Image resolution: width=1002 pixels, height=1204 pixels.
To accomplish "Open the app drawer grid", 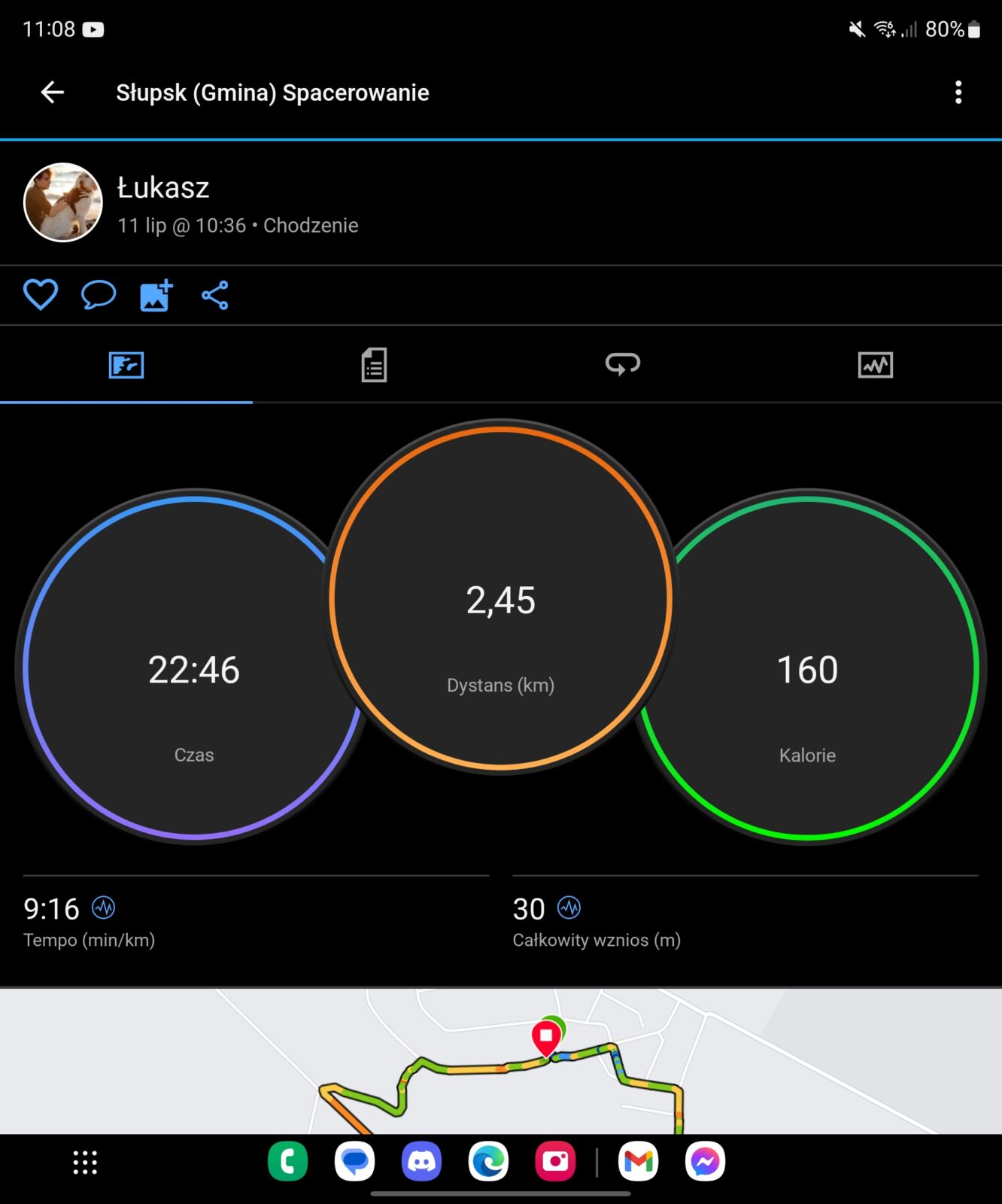I will click(x=85, y=1162).
